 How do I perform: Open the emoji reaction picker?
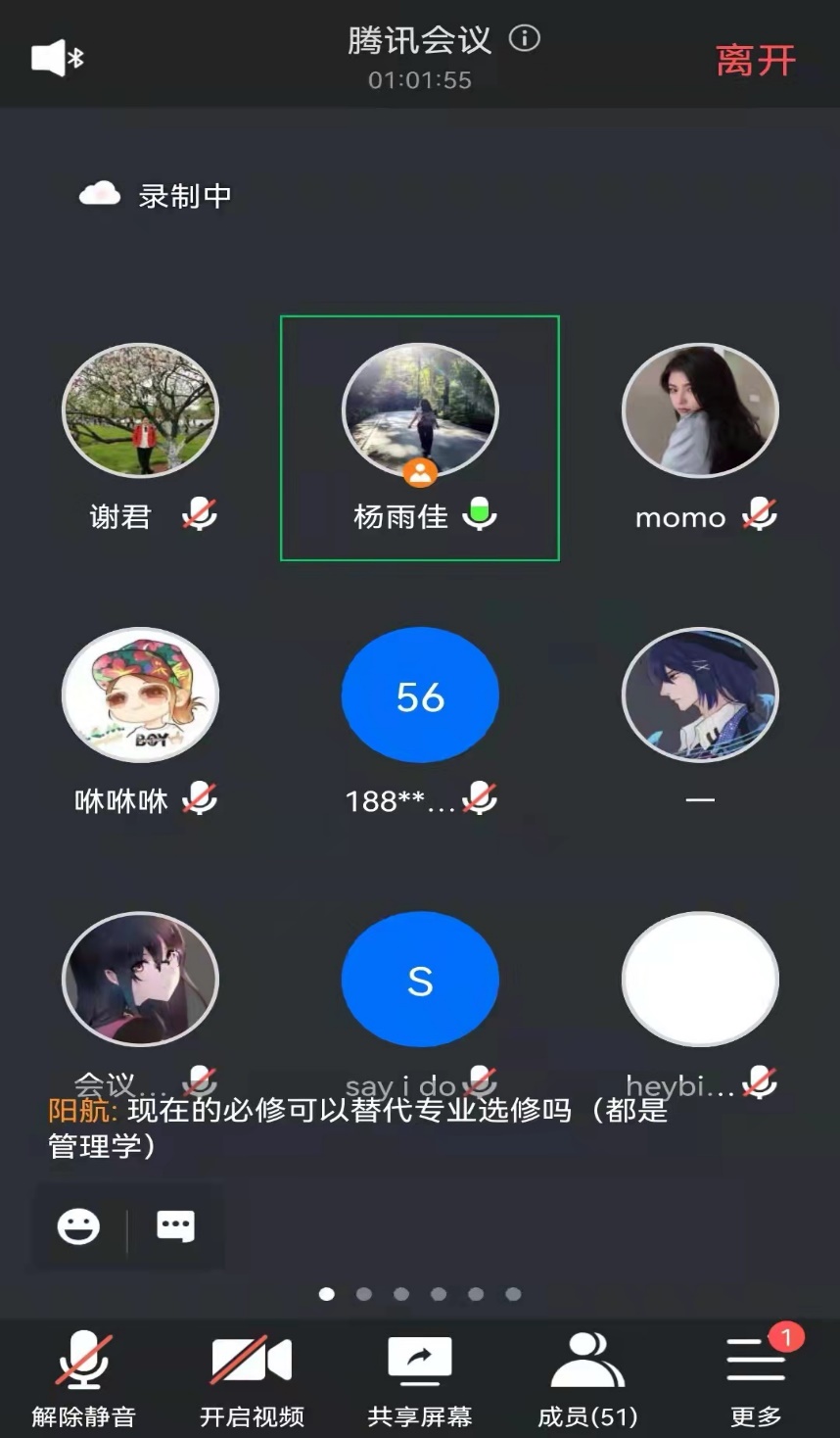(x=78, y=1226)
